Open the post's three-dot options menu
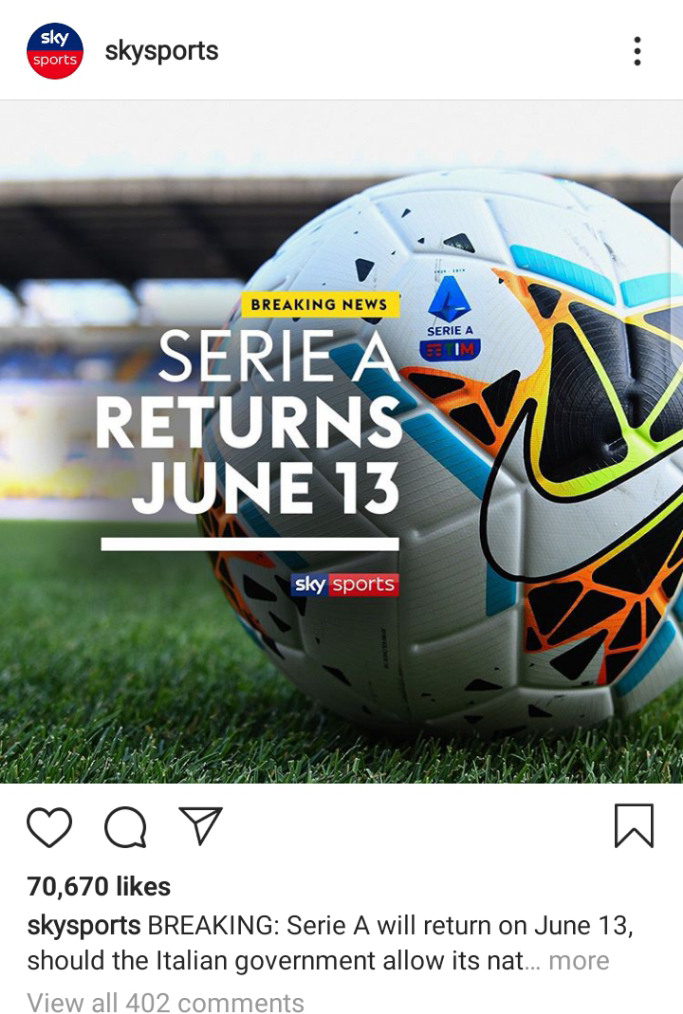This screenshot has width=683, height=1014. [x=637, y=51]
